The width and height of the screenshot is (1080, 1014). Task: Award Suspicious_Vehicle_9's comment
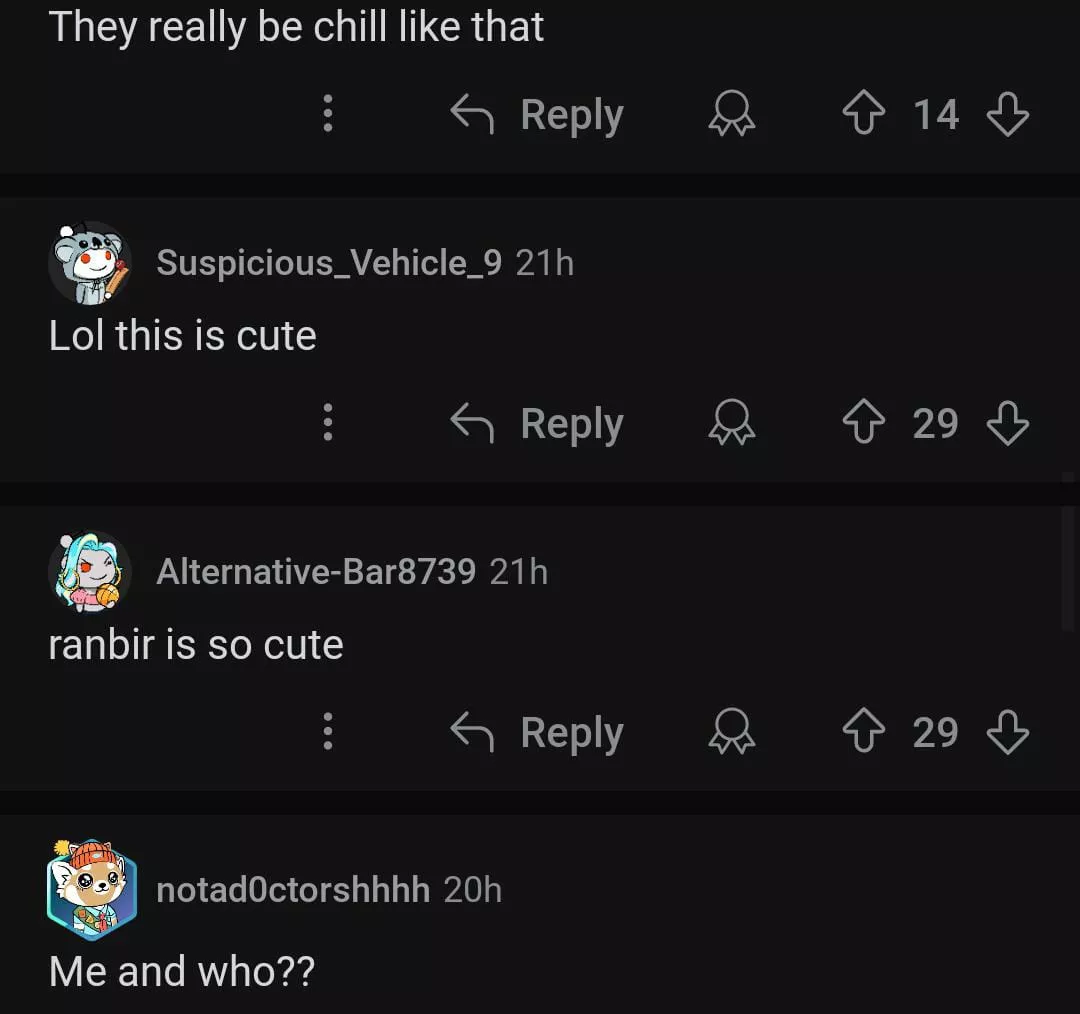coord(732,424)
